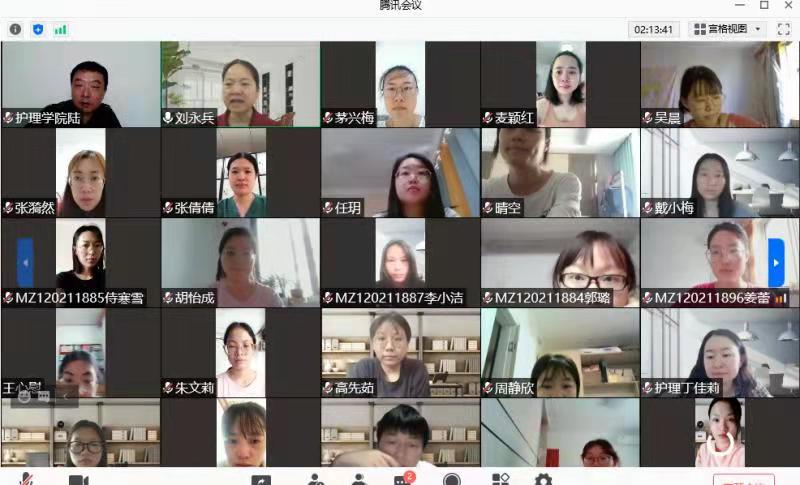Image resolution: width=800 pixels, height=485 pixels.
Task: Open settings gear in bottom toolbar
Action: 543,480
